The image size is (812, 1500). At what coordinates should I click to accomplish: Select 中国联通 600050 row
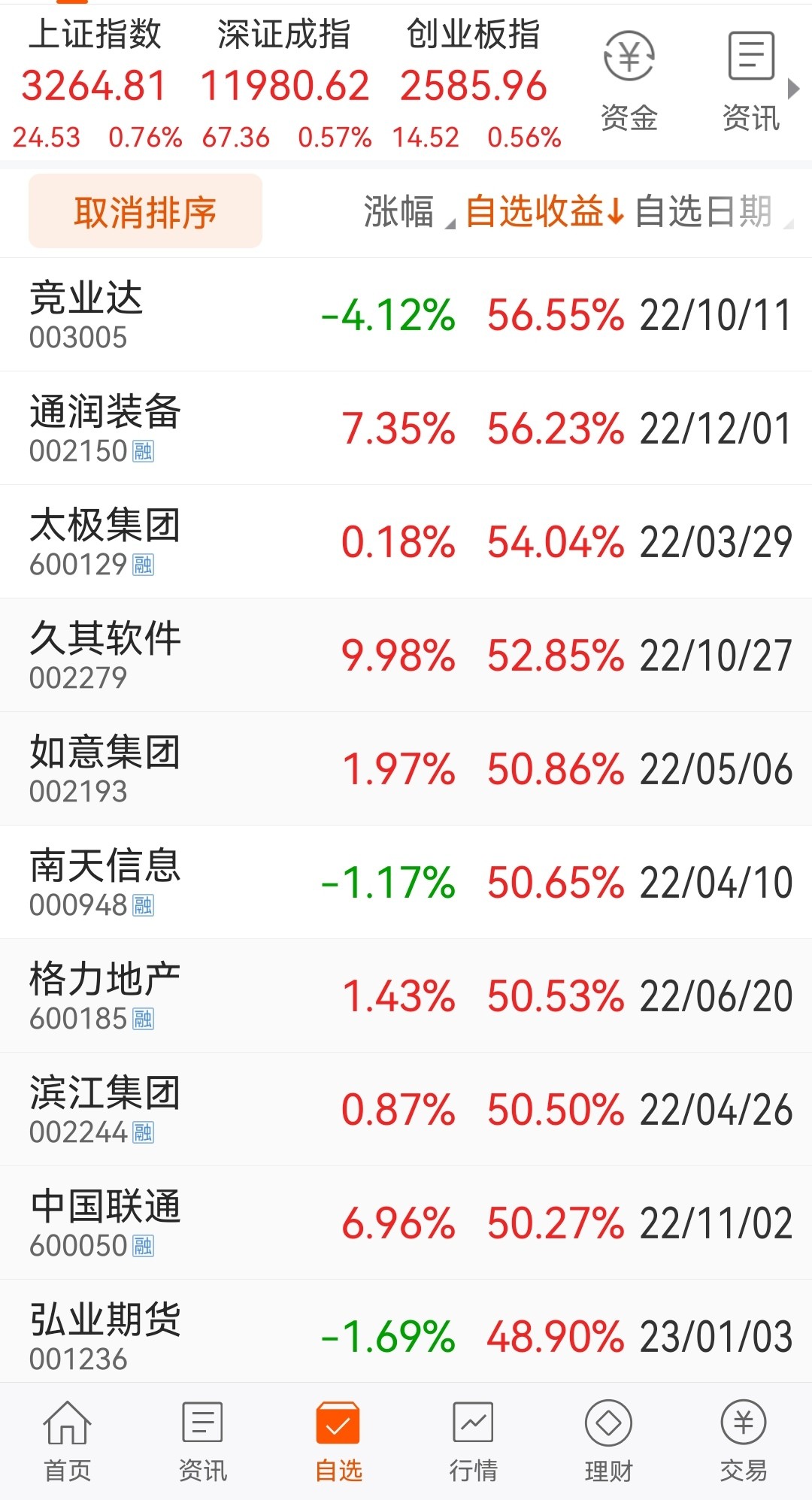tap(406, 1223)
